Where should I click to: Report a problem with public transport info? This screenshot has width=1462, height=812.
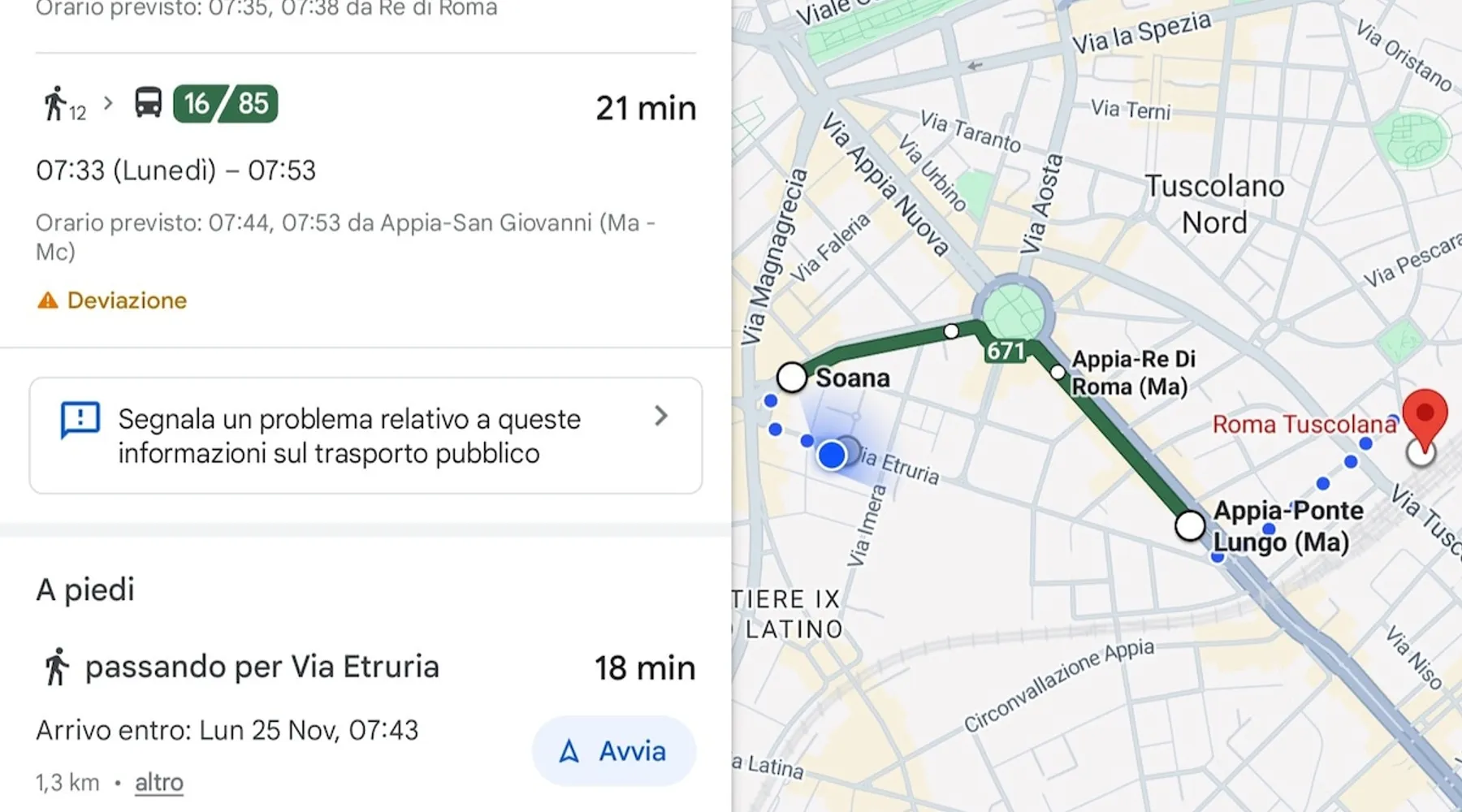pos(365,436)
